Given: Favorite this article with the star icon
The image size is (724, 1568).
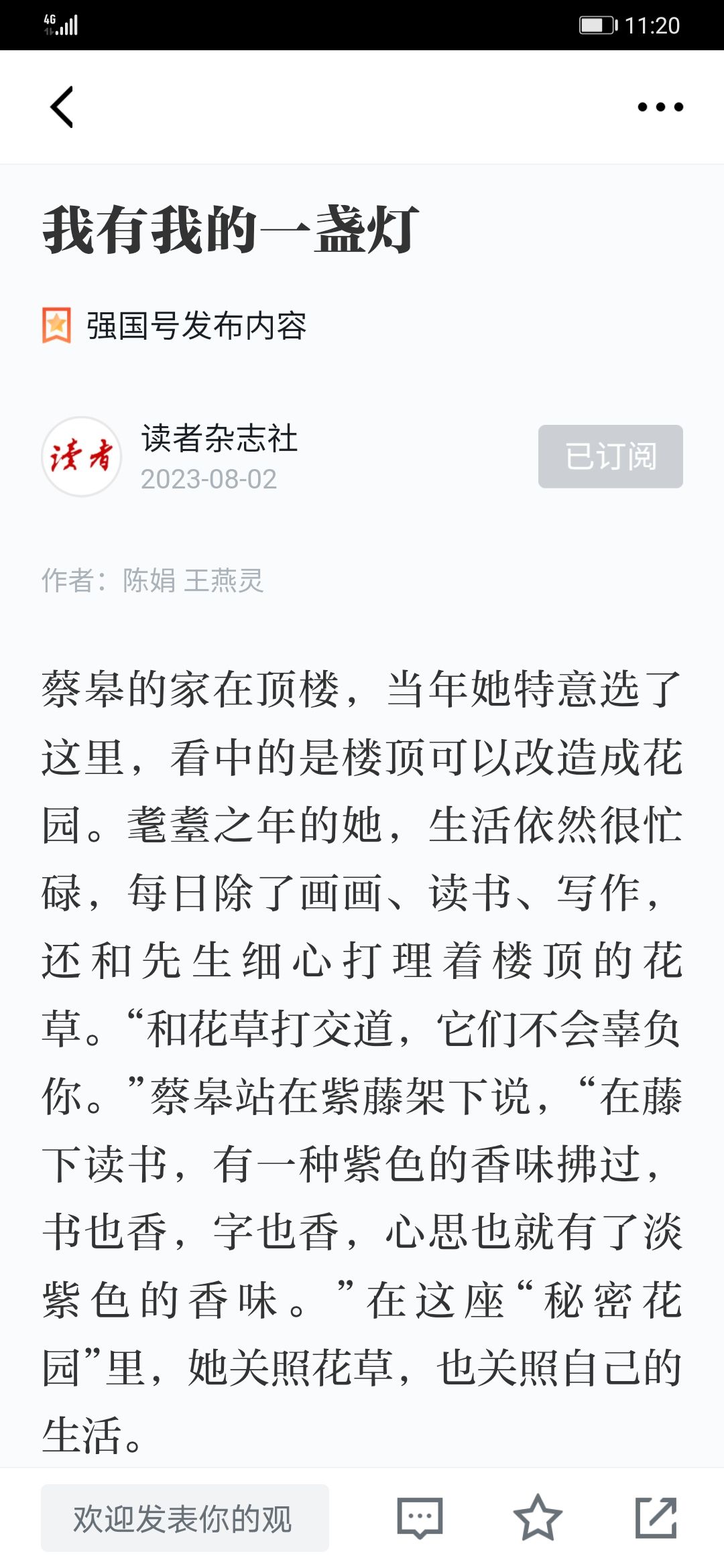Looking at the screenshot, I should (538, 1518).
